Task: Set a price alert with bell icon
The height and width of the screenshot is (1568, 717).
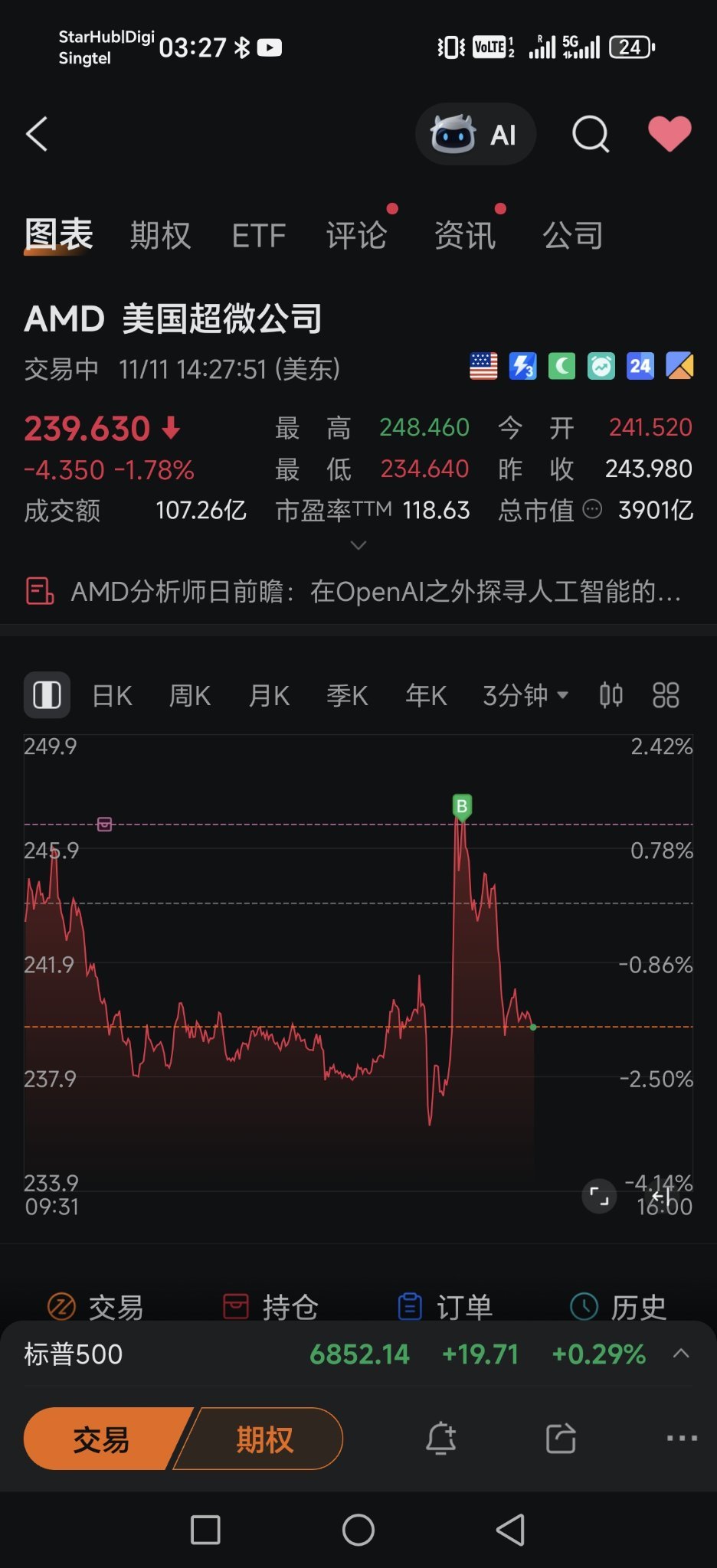Action: coord(441,1438)
